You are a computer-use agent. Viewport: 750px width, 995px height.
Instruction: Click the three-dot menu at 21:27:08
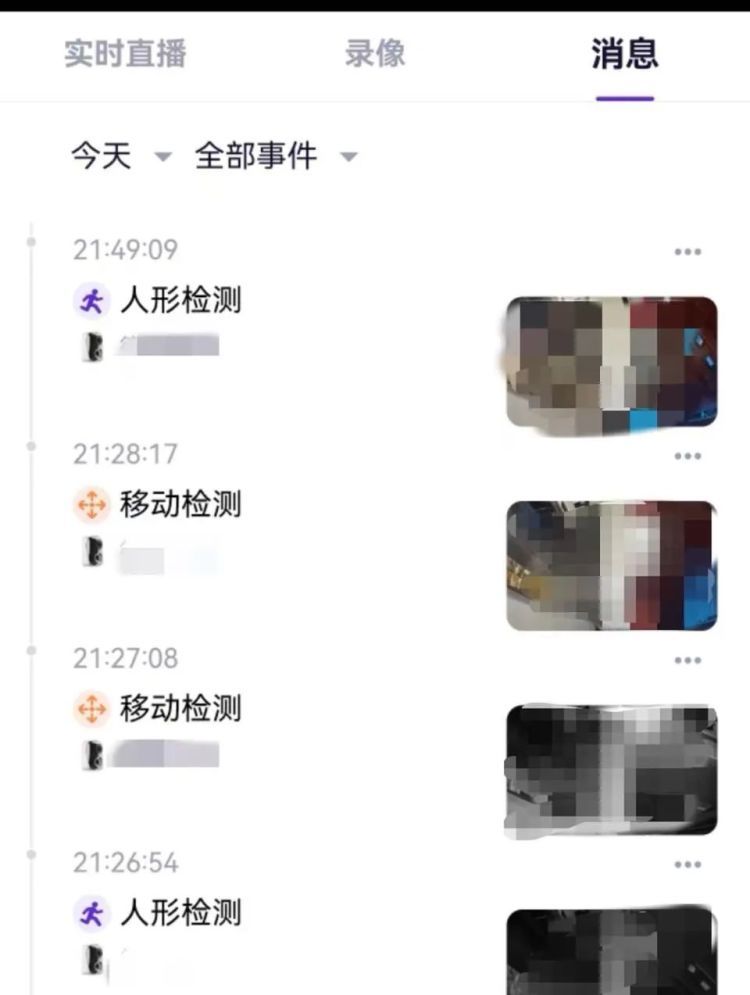click(x=685, y=659)
